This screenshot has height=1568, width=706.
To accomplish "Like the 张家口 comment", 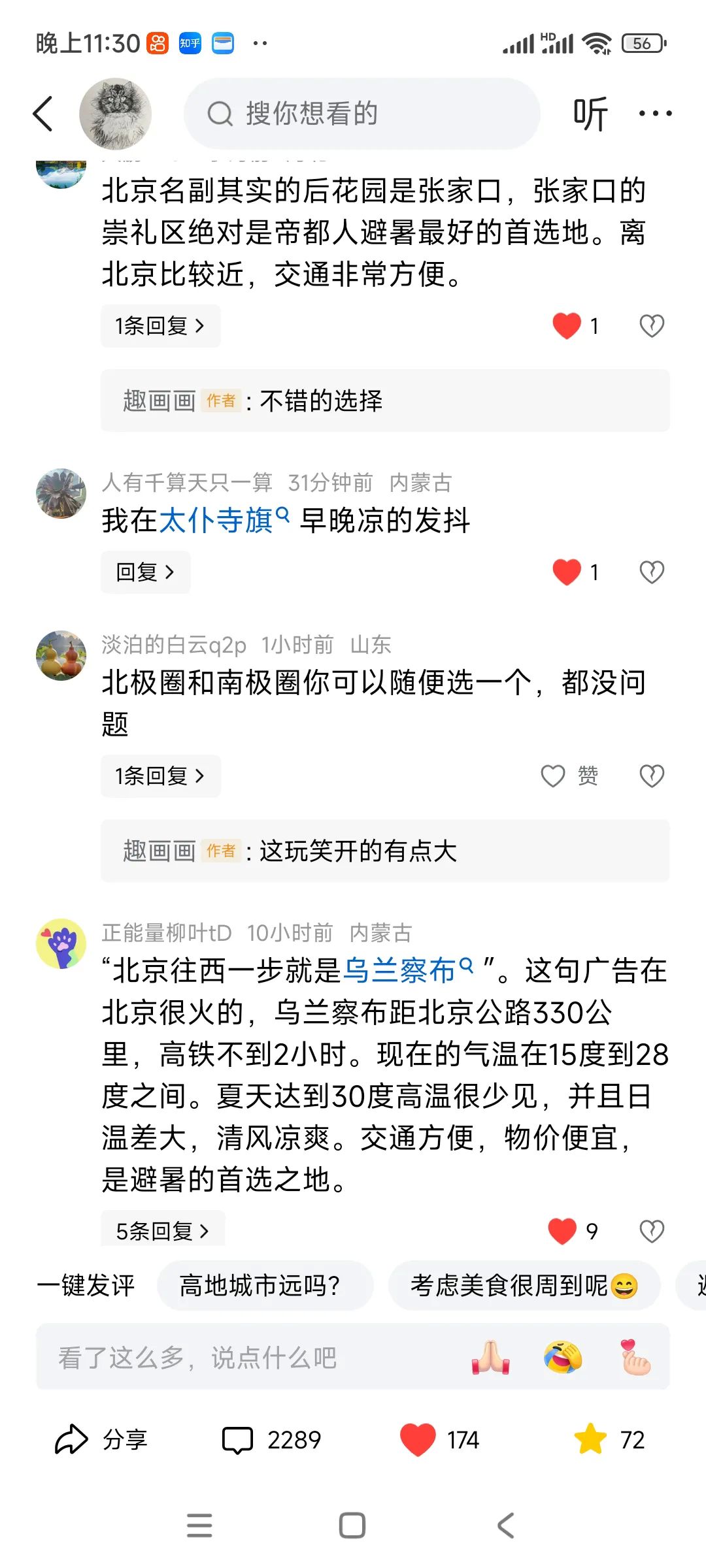I will coord(567,325).
